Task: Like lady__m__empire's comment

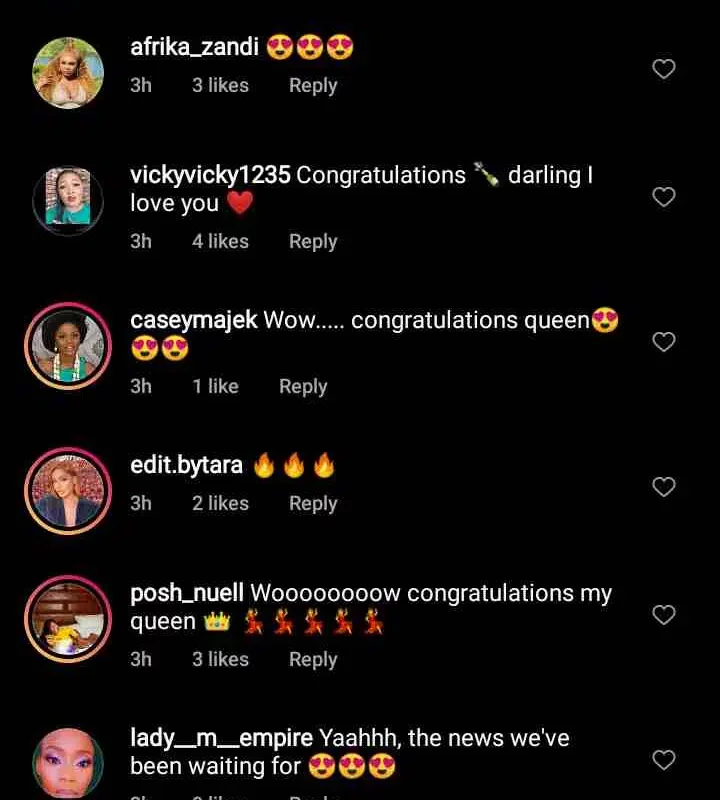Action: coord(664,760)
